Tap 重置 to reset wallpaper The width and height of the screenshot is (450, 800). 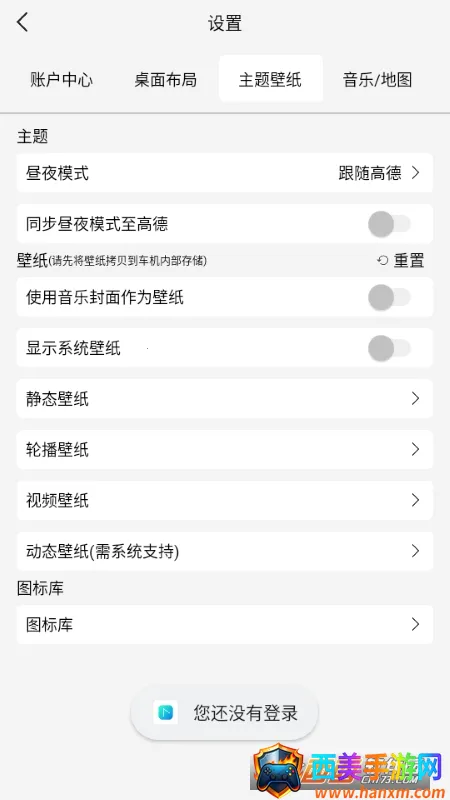[x=401, y=261]
